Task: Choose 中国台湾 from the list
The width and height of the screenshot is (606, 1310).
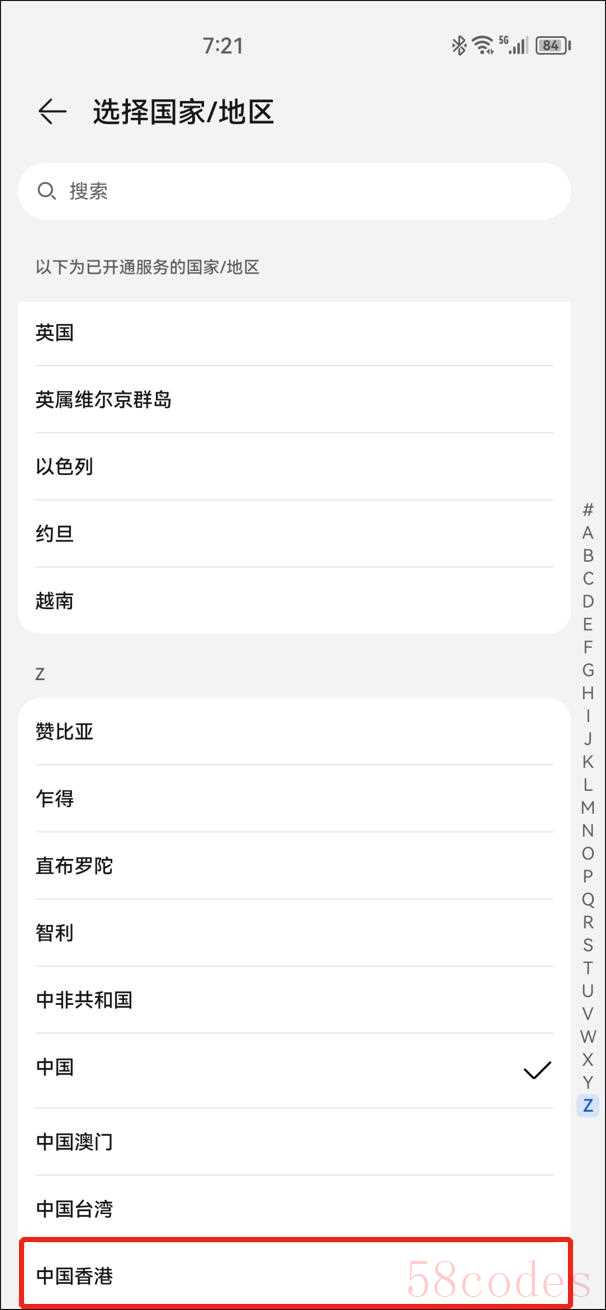Action: pyautogui.click(x=294, y=1209)
